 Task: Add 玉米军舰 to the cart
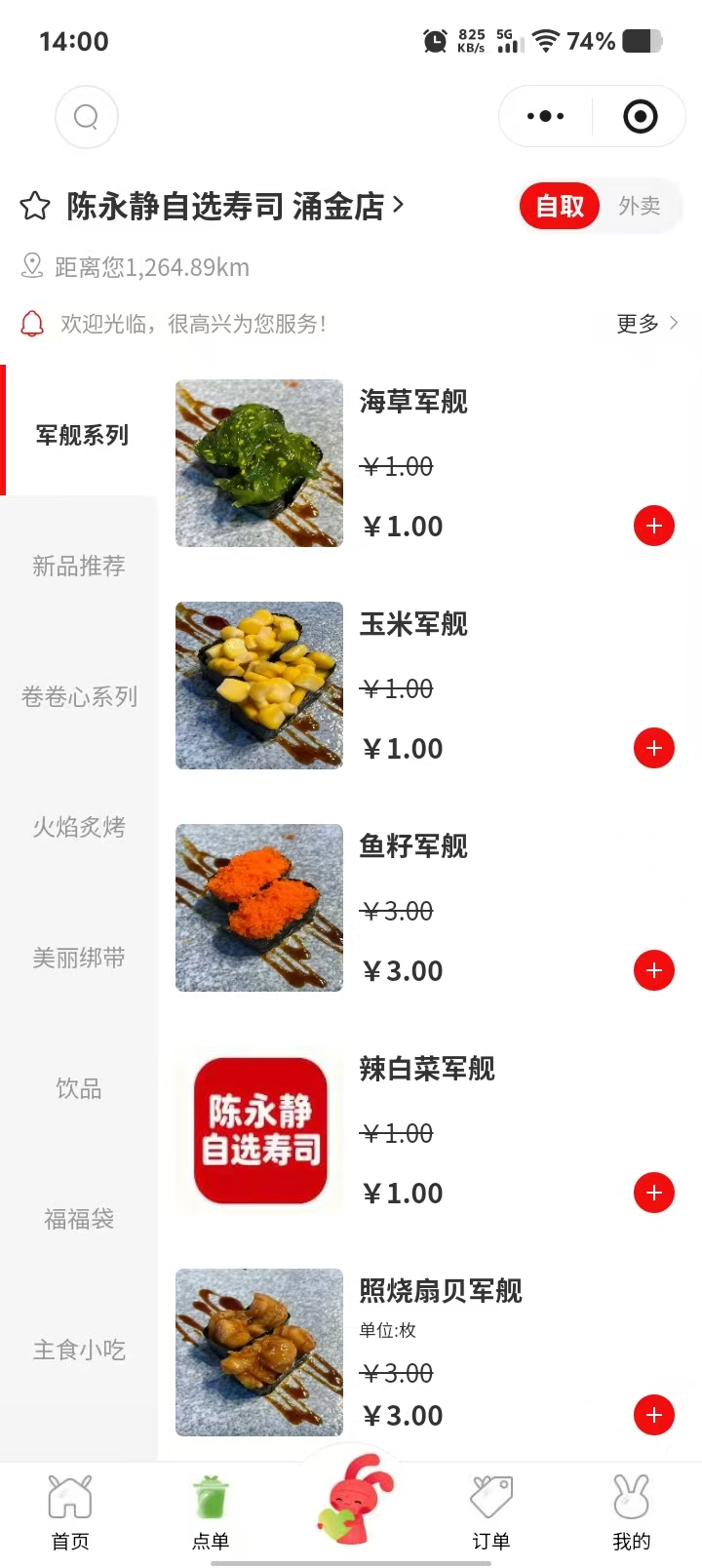pyautogui.click(x=653, y=748)
